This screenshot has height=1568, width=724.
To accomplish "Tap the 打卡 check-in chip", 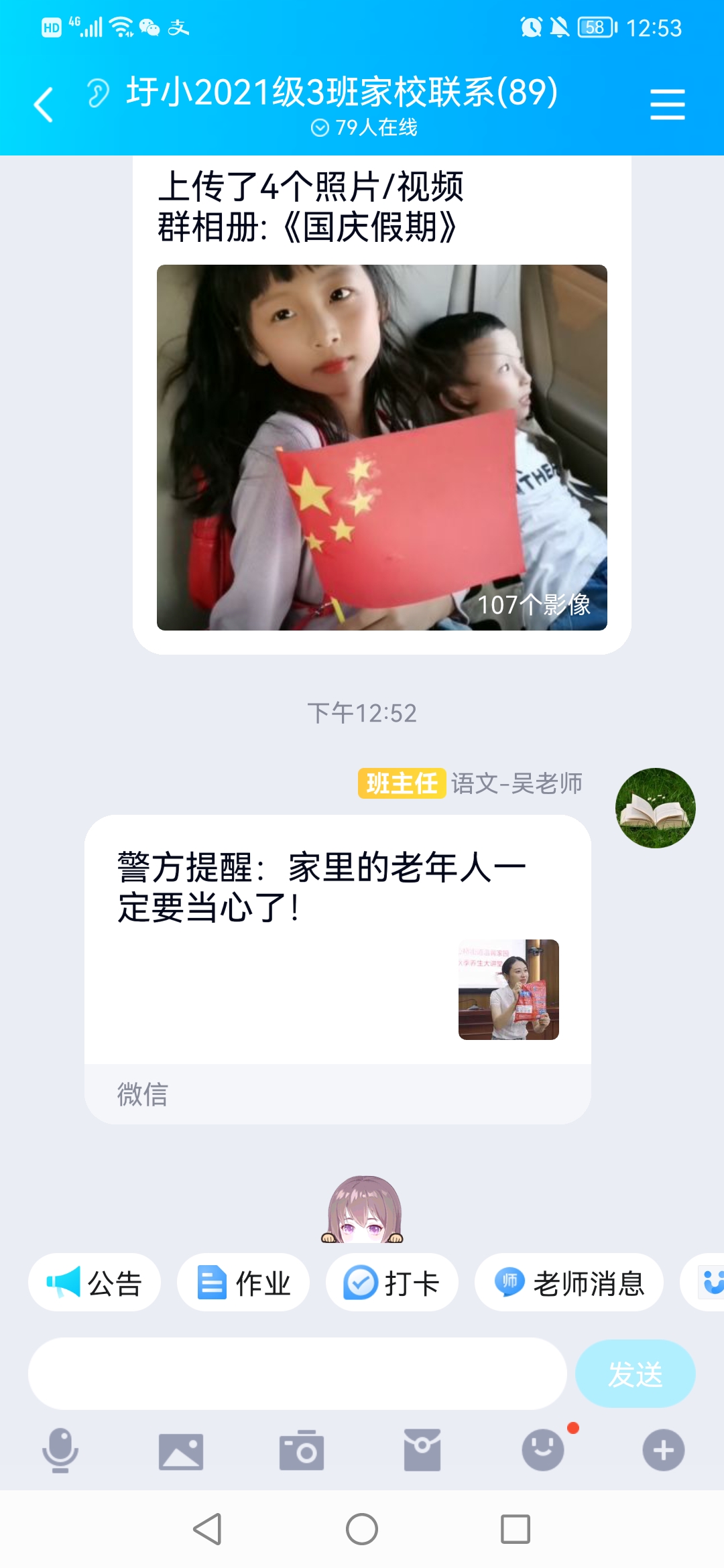I will click(x=392, y=1282).
